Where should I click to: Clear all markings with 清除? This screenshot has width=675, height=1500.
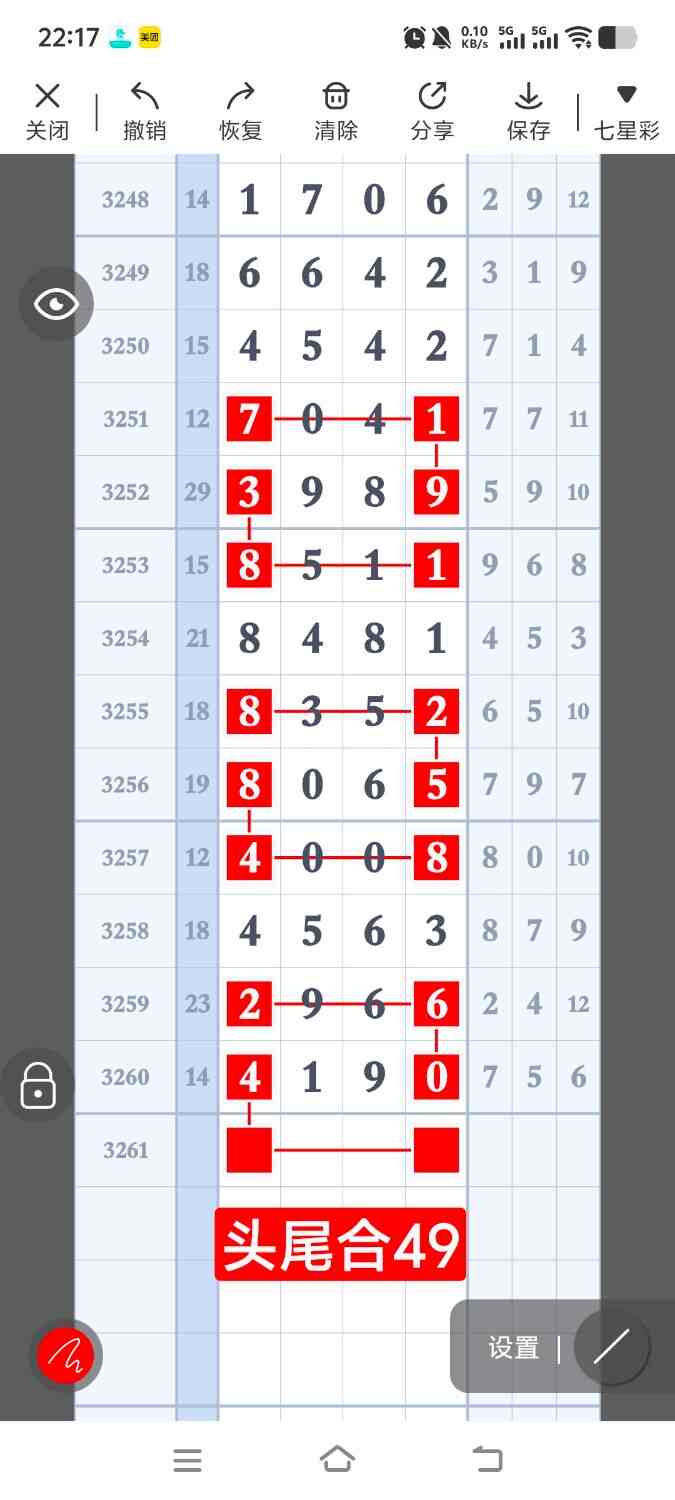click(336, 111)
